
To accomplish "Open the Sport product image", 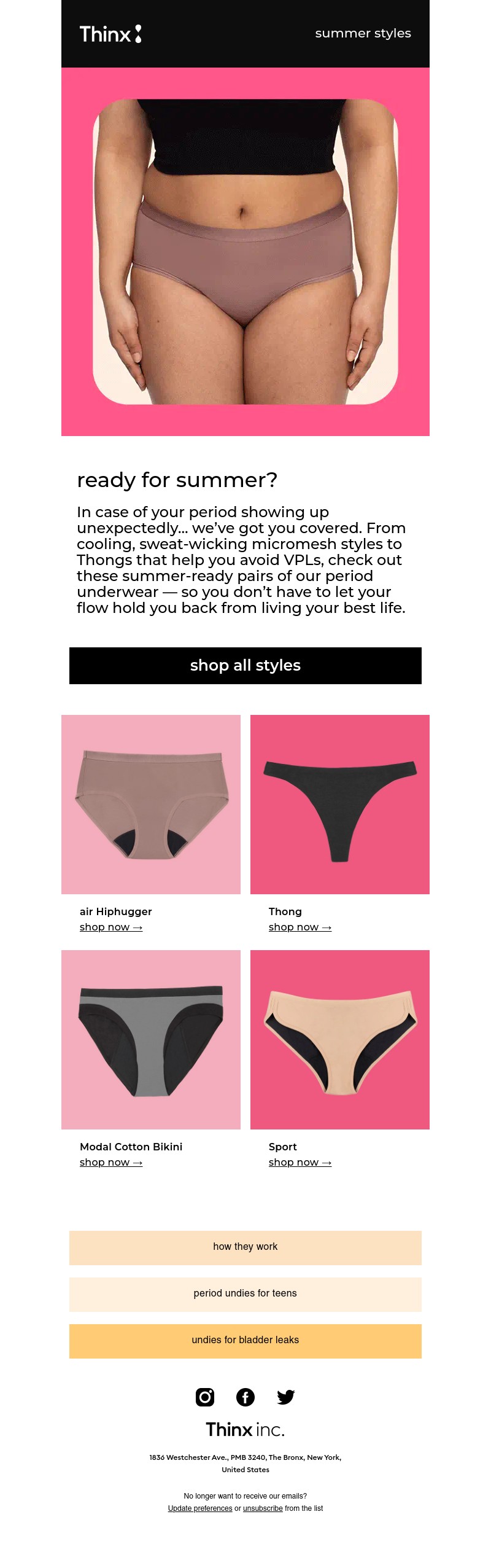I will [340, 1039].
